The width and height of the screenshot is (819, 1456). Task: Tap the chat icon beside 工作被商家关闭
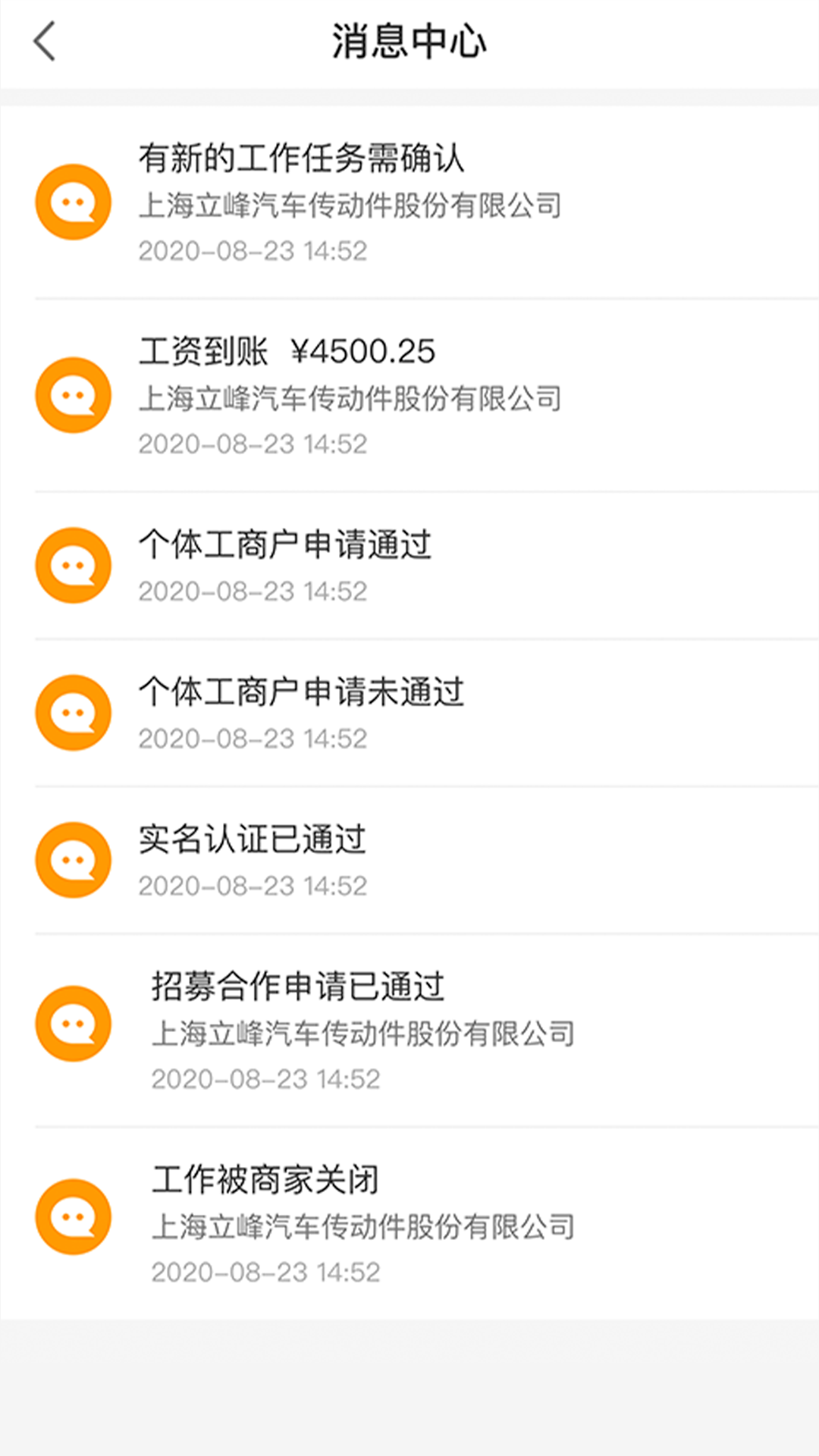pos(72,1215)
